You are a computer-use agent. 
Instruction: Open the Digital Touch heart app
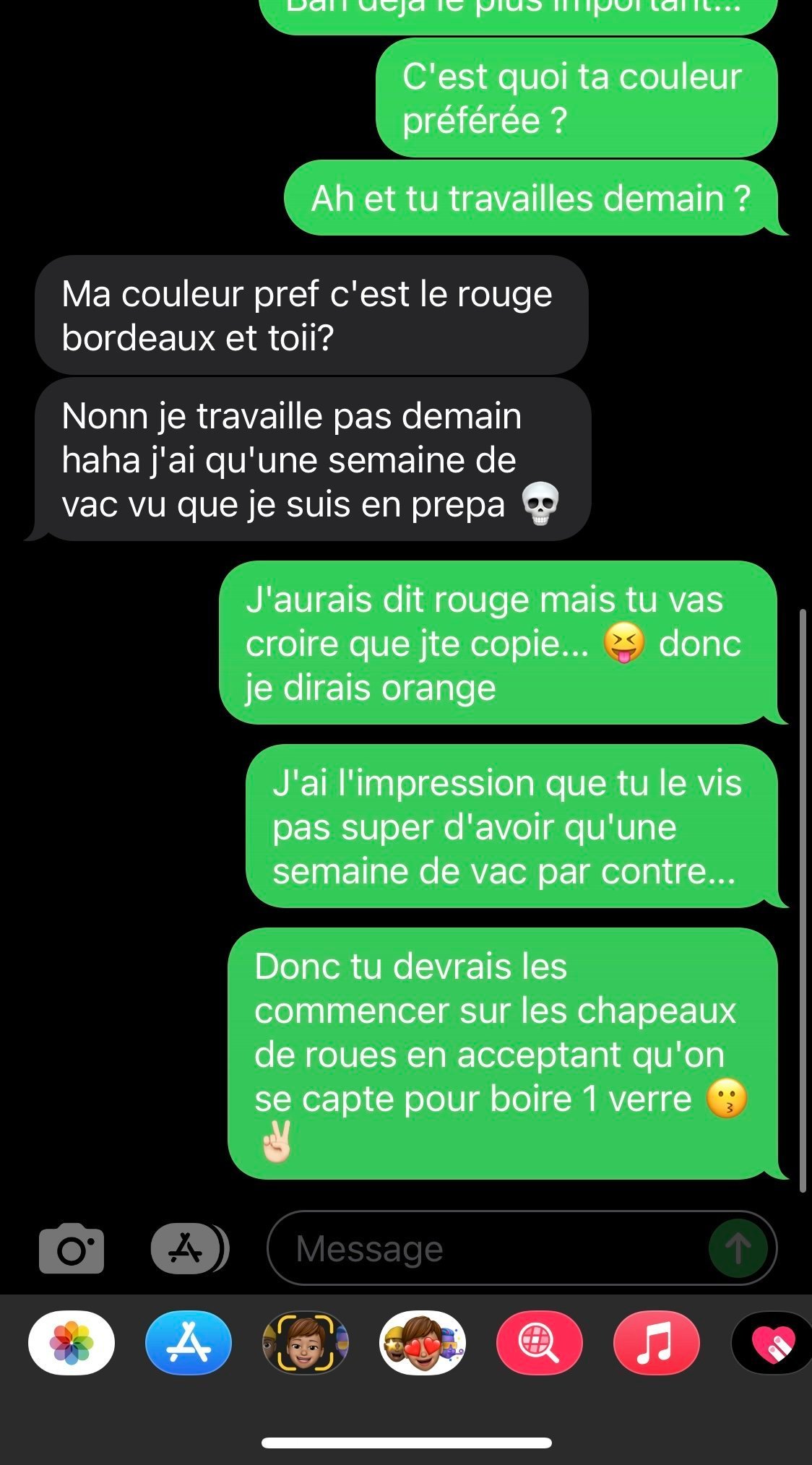(772, 1343)
